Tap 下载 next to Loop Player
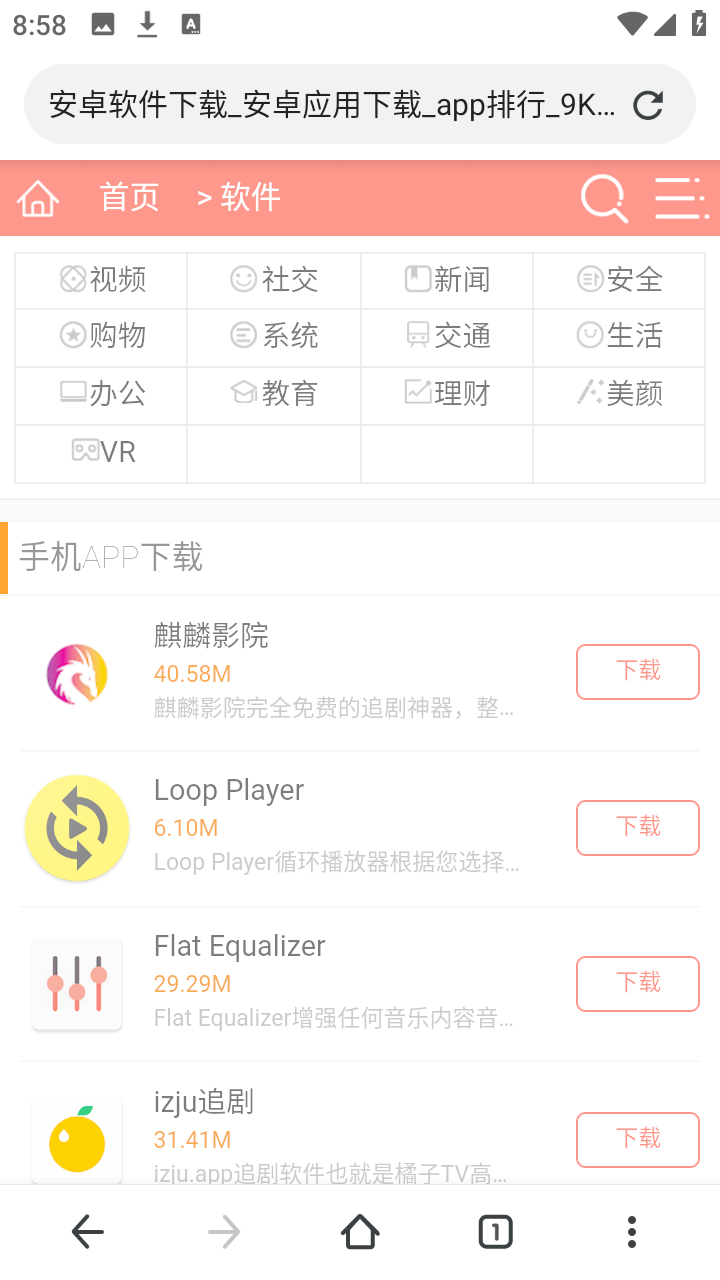This screenshot has height=1280, width=720. pyautogui.click(x=637, y=827)
